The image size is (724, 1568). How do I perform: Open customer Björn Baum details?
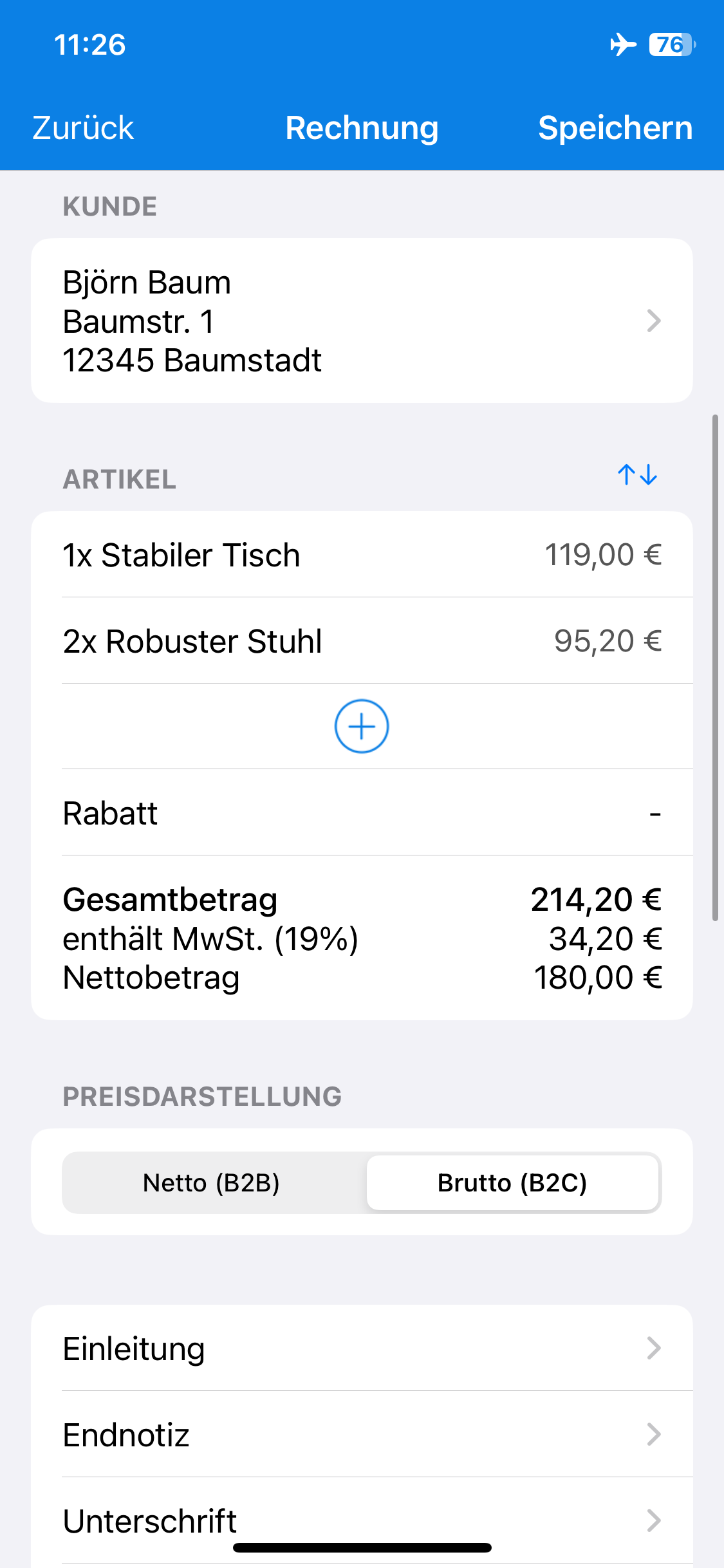[362, 321]
